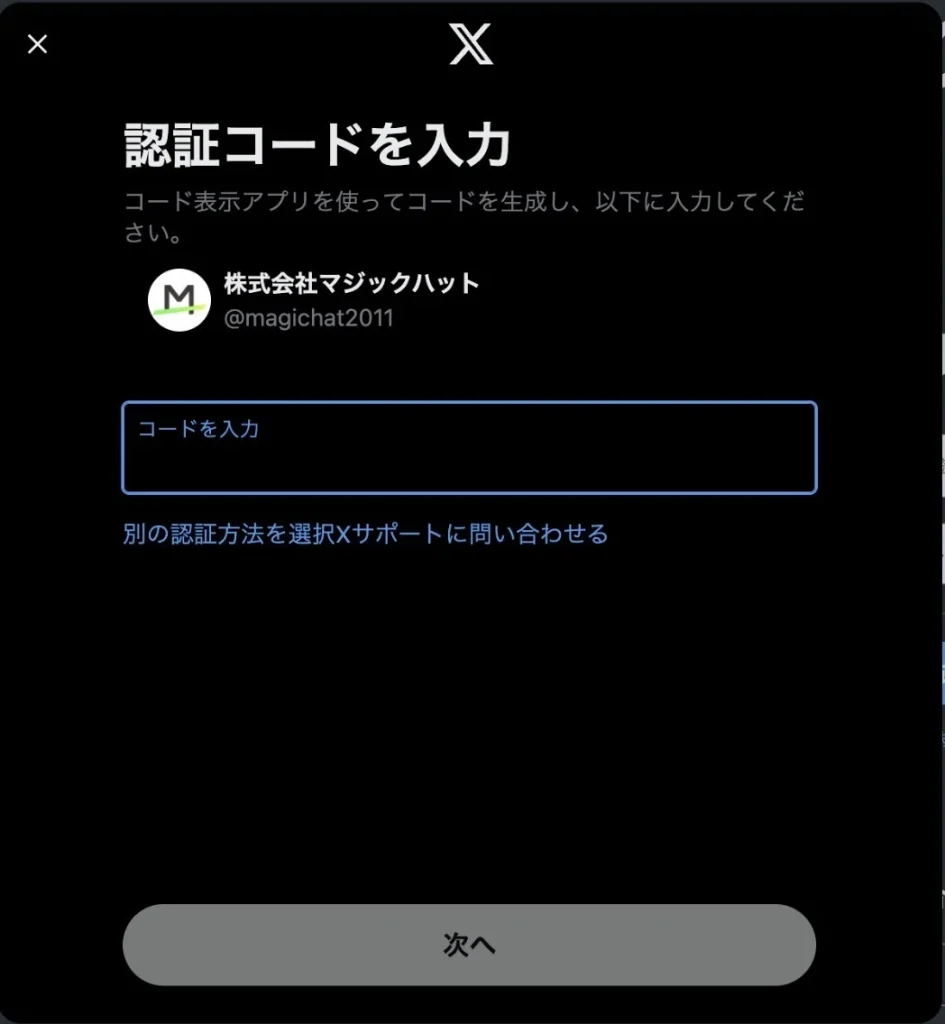Close the verification code dialog
945x1024 pixels.
(38, 45)
